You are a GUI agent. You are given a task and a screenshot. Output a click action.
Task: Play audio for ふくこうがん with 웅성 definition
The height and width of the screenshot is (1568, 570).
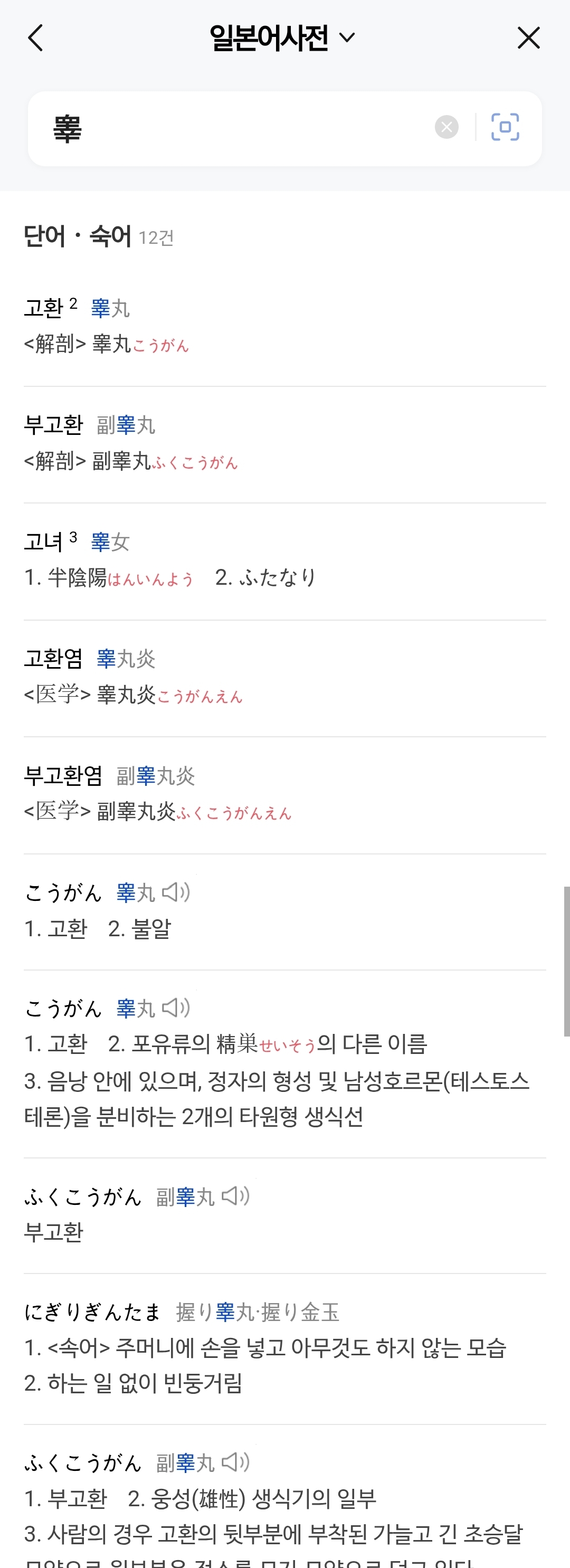[236, 1462]
